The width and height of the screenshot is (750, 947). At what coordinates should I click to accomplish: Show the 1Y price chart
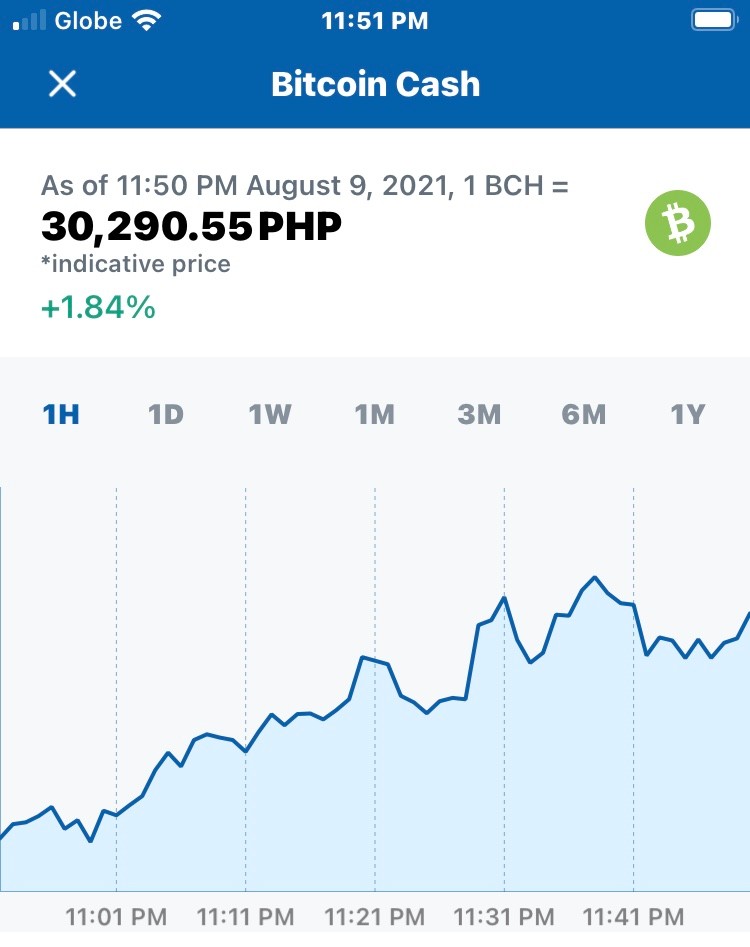point(688,415)
